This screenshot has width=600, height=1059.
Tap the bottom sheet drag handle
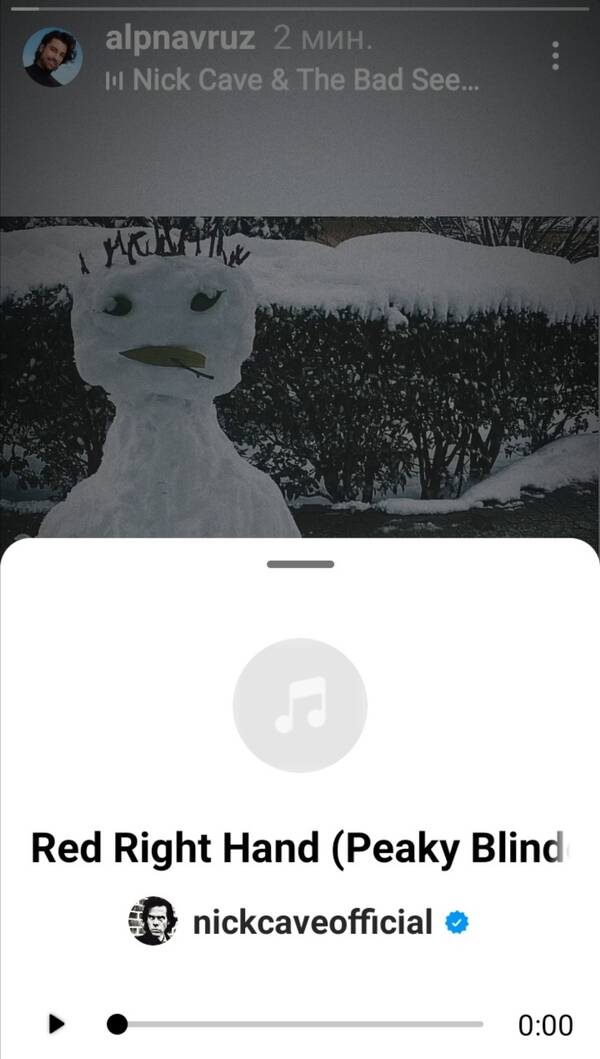click(300, 564)
